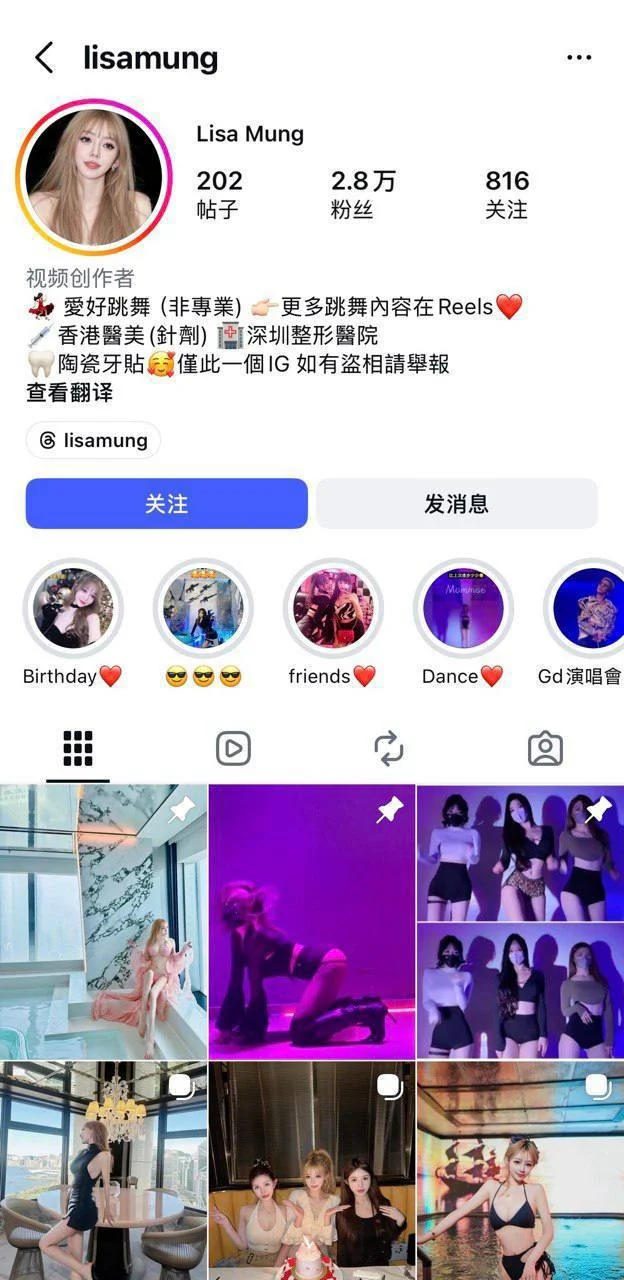Image resolution: width=624 pixels, height=1280 pixels.
Task: Tap 查看翻译 to translate the bio
Action: [69, 393]
